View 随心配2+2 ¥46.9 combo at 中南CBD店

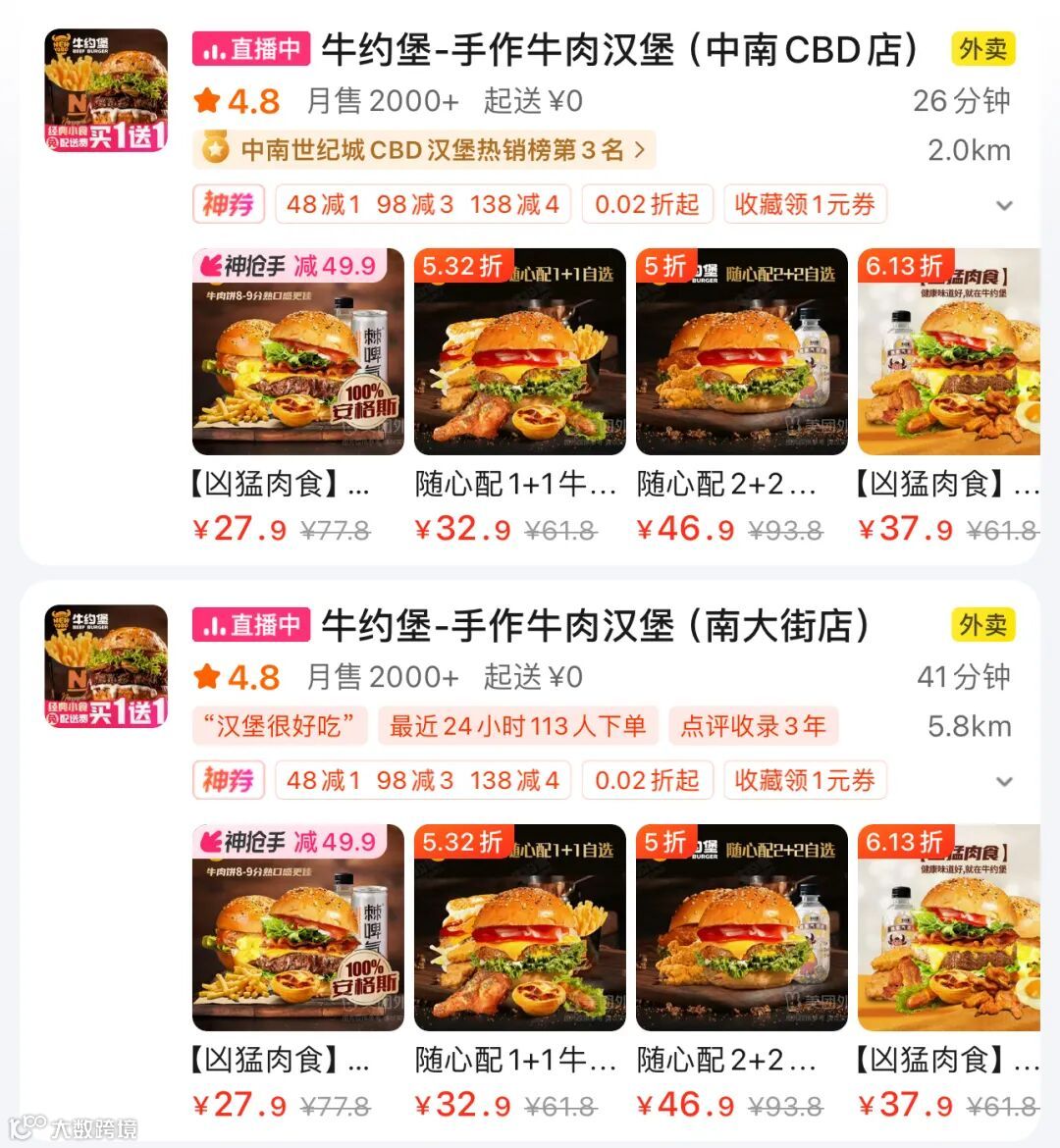pyautogui.click(x=741, y=352)
